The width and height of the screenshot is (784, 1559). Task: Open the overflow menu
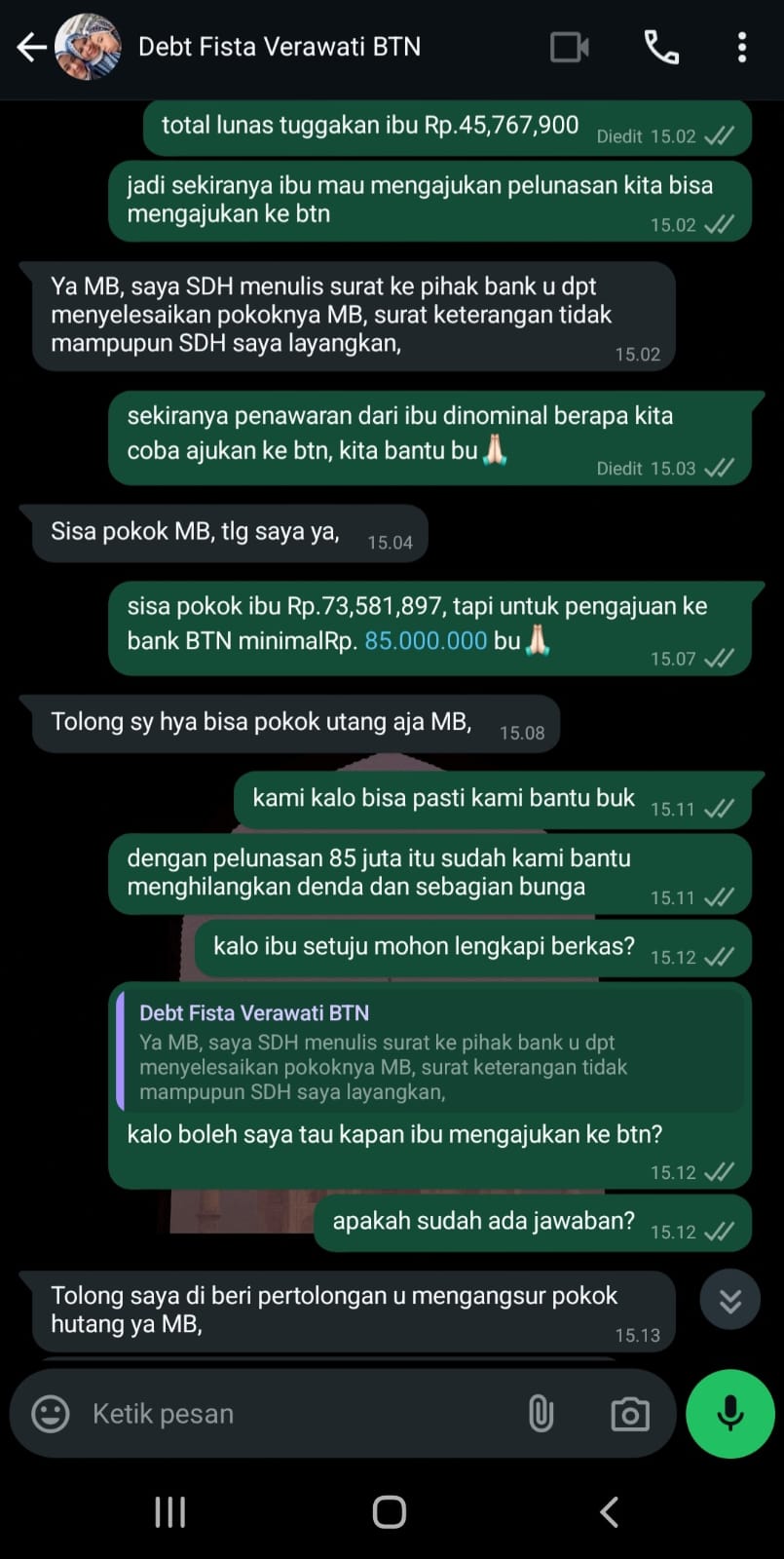click(x=742, y=47)
